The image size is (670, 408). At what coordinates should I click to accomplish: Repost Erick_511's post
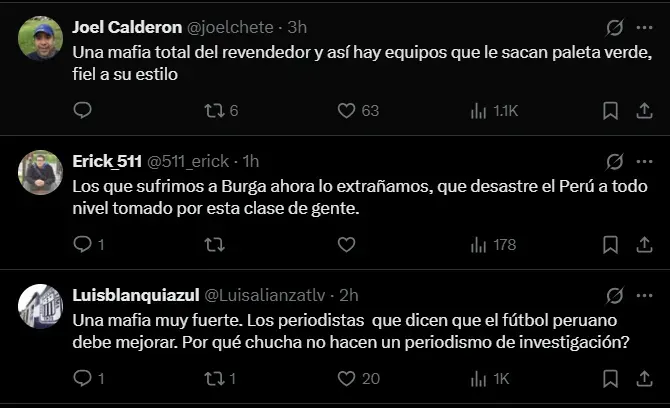tap(213, 244)
